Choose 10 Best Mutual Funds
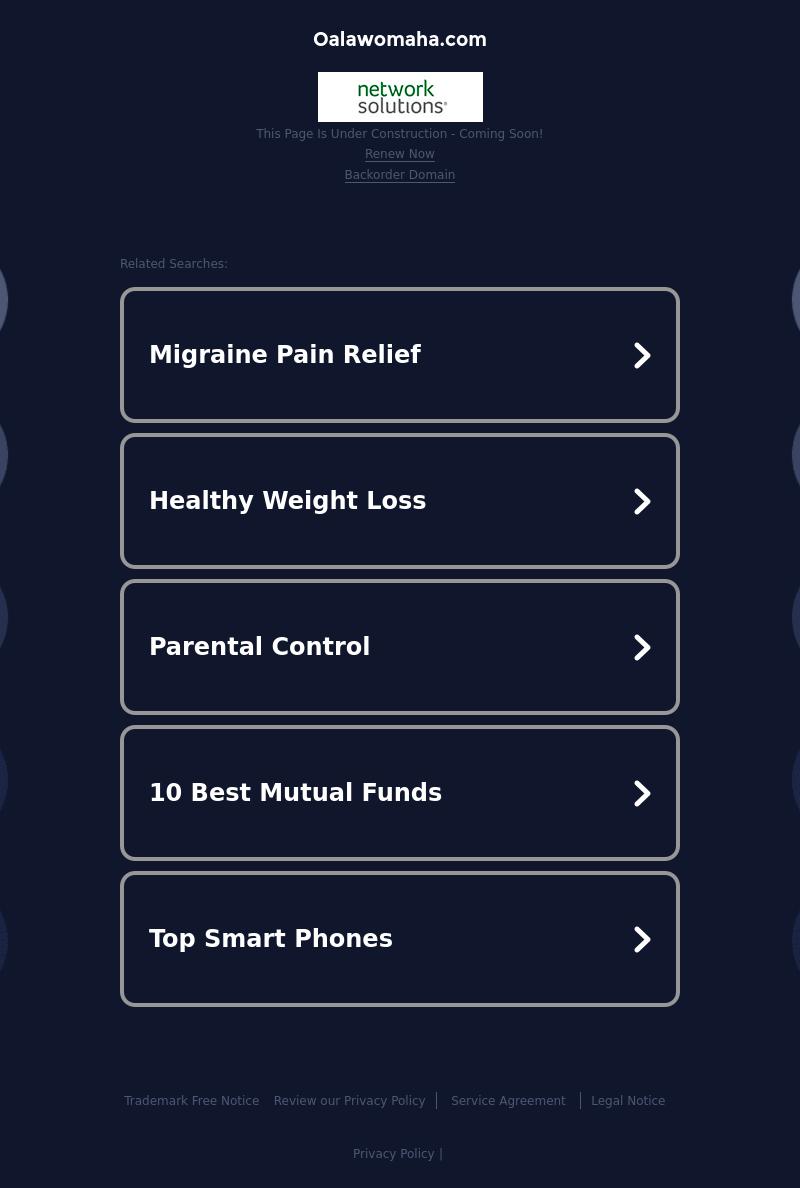 coord(399,793)
